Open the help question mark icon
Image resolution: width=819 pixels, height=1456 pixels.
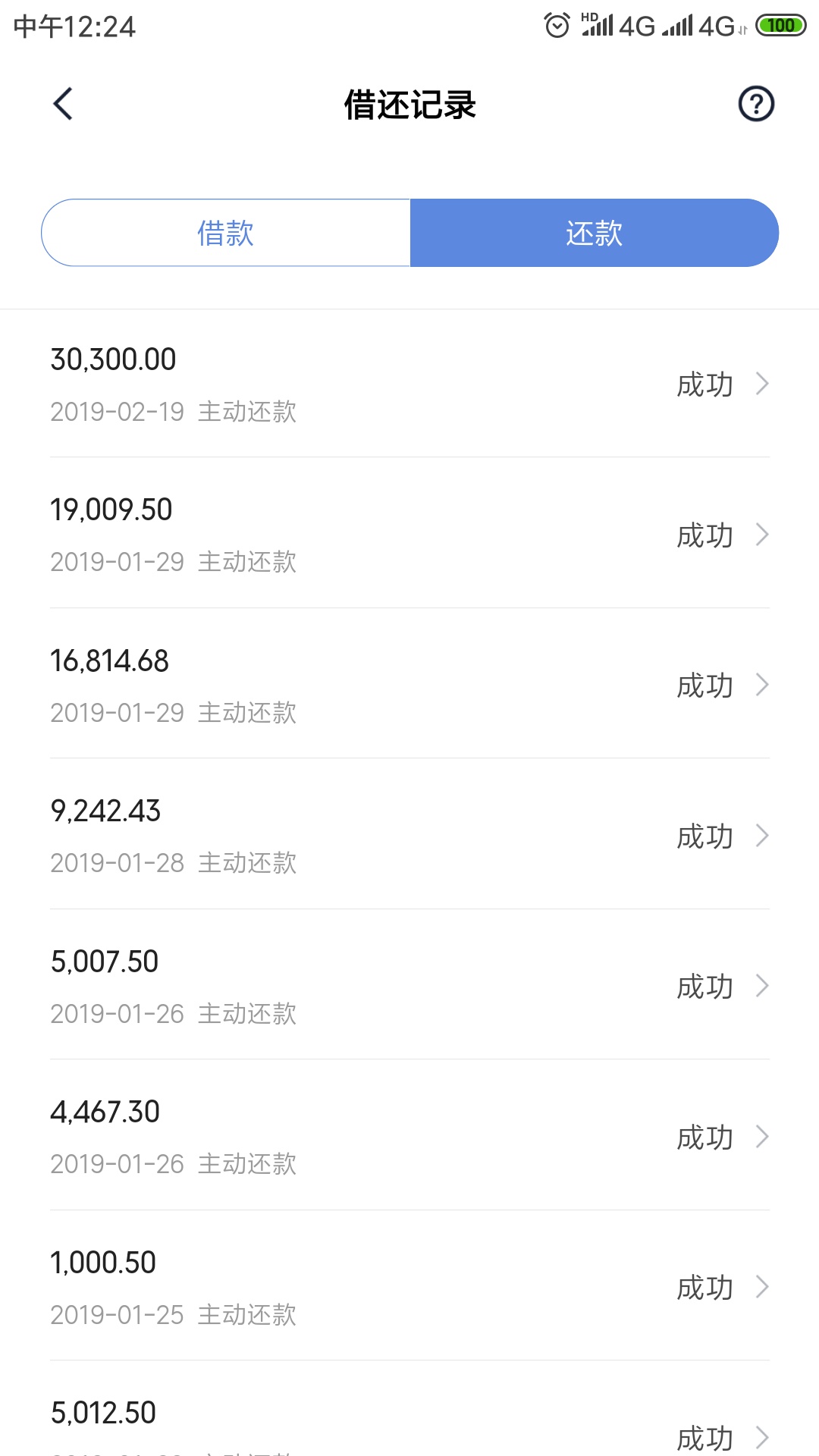[756, 104]
